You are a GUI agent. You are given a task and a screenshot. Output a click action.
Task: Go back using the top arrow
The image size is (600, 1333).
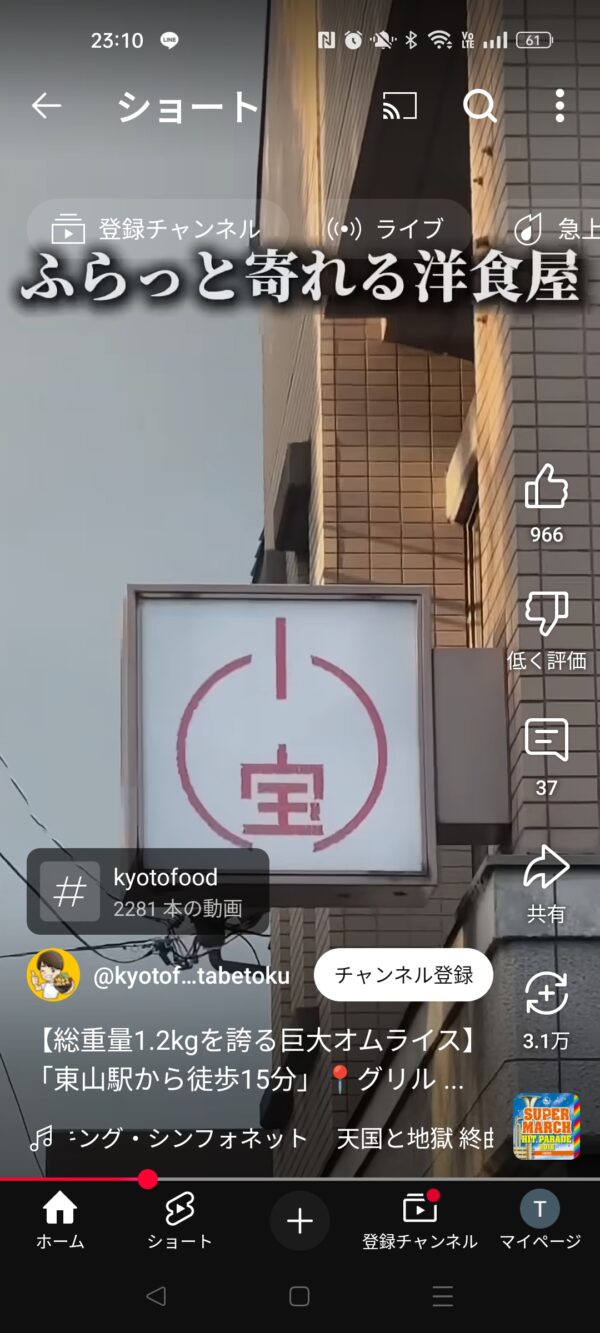click(x=46, y=106)
